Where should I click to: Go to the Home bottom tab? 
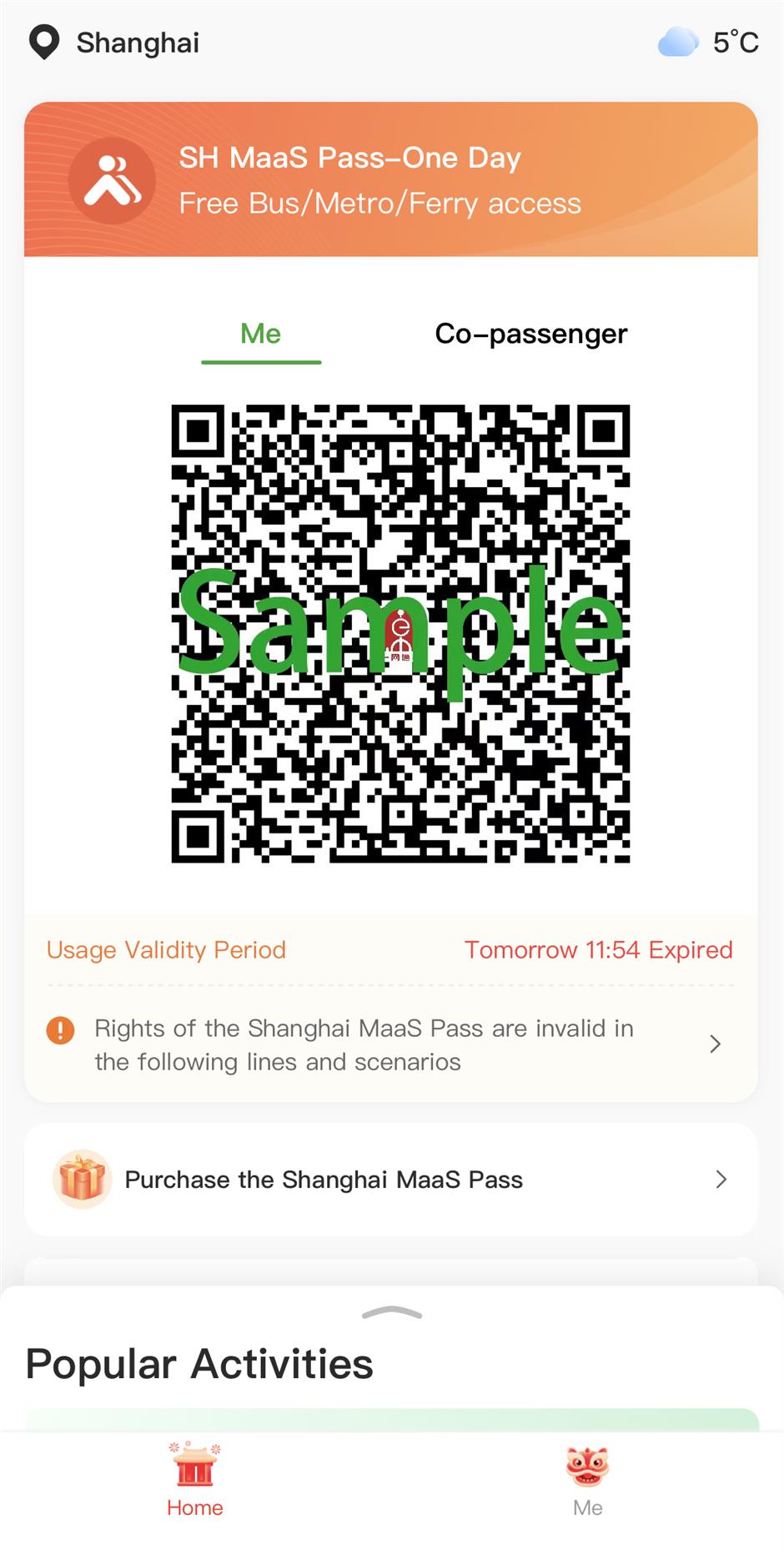click(x=194, y=1480)
